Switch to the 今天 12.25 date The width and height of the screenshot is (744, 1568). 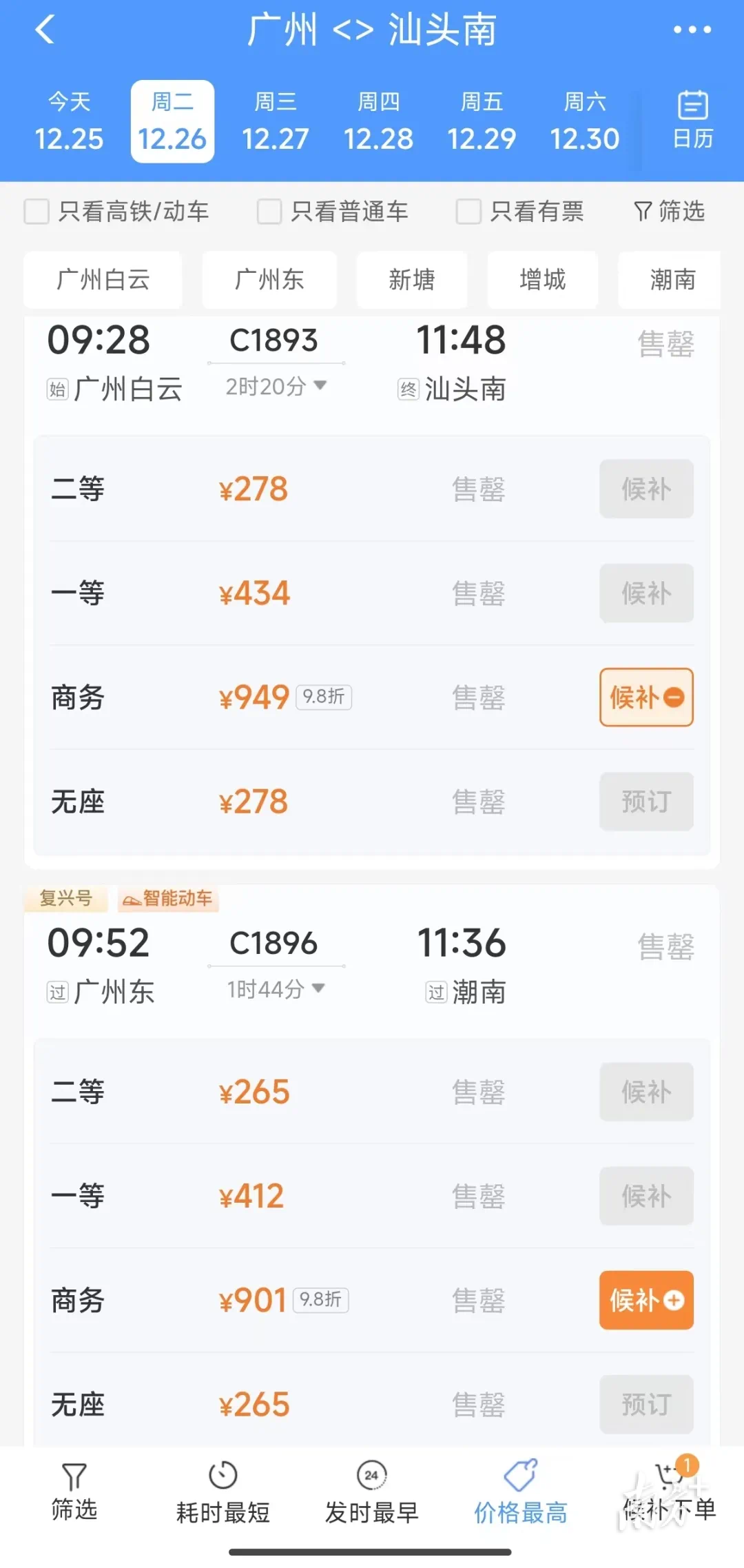pos(69,121)
